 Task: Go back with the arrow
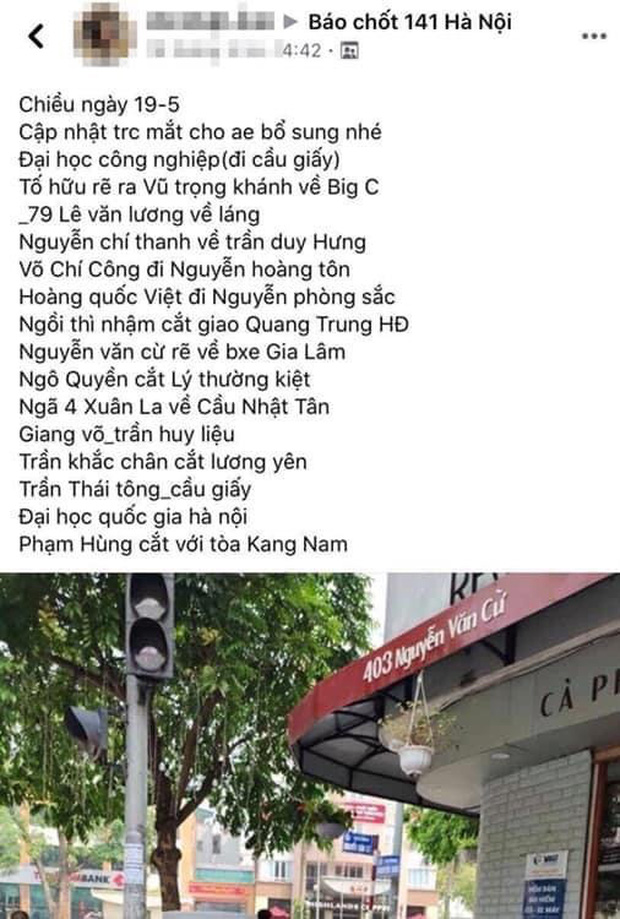[x=36, y=36]
